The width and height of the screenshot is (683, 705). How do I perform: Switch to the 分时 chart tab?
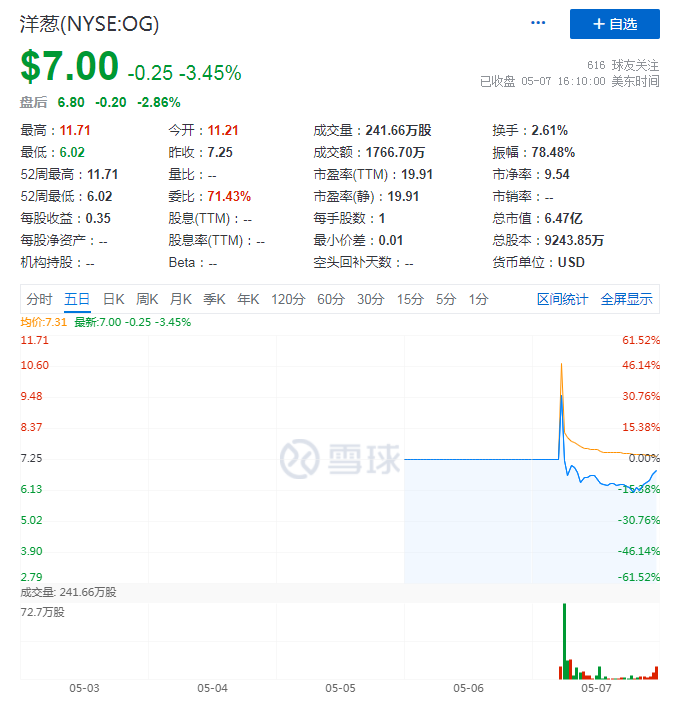40,299
